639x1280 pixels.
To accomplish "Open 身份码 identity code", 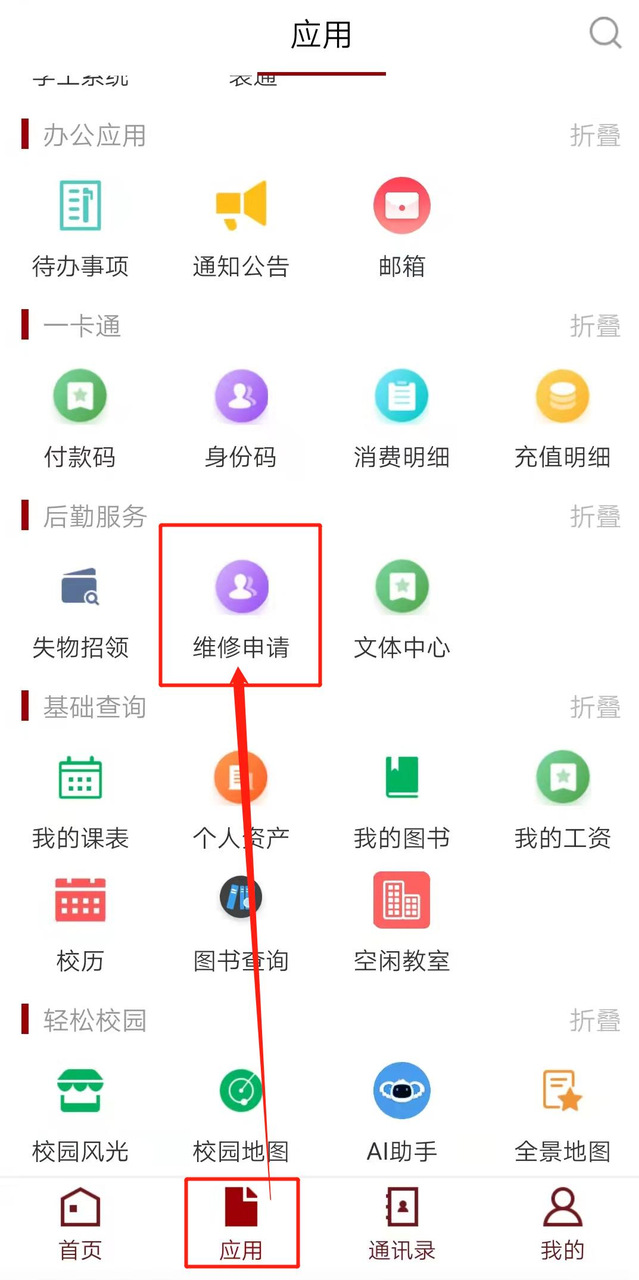I will click(241, 416).
